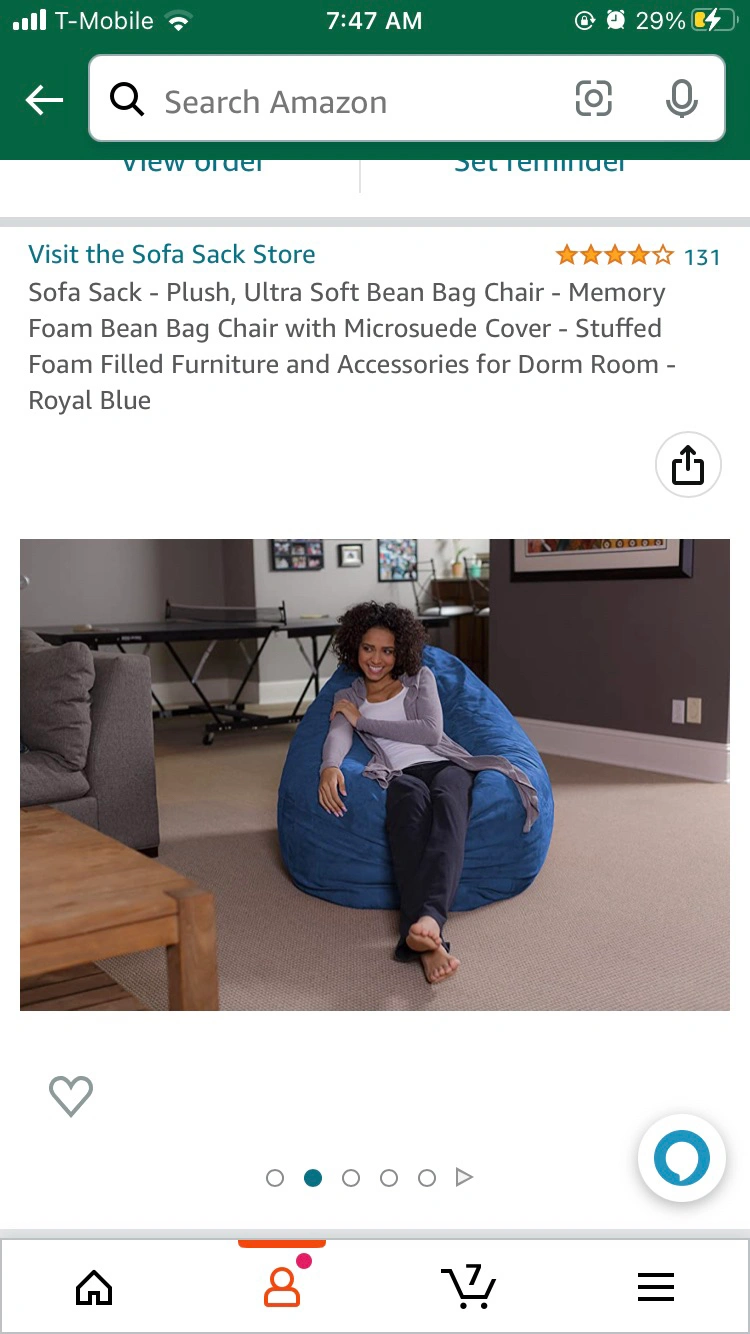This screenshot has width=750, height=1334.
Task: Open the shopping cart with 7 items
Action: 468,1287
